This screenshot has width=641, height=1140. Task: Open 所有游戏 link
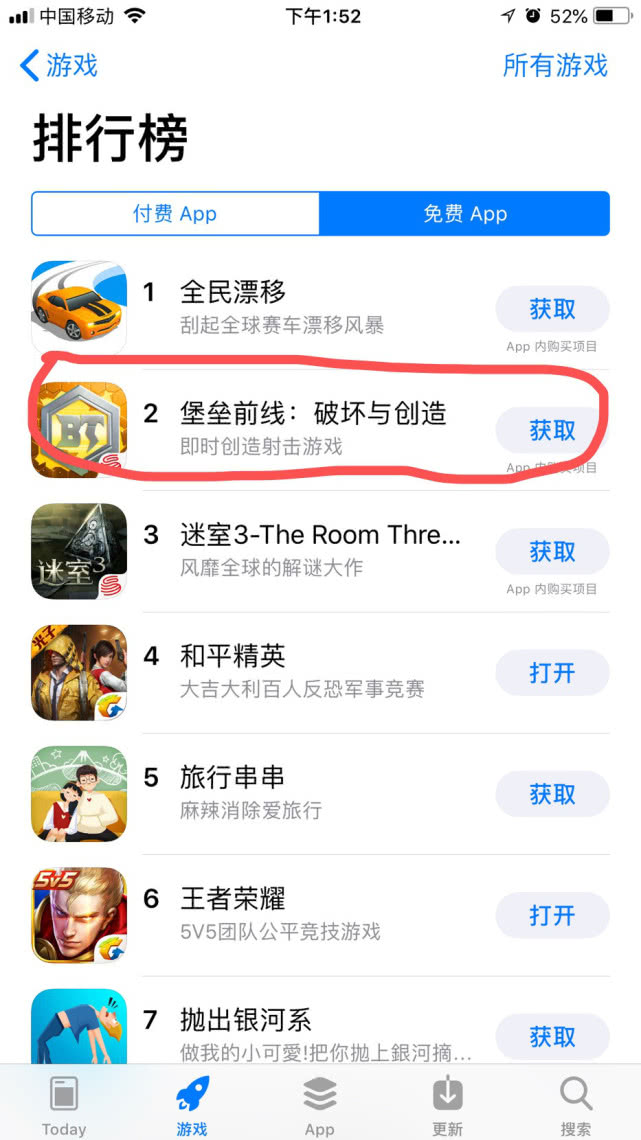[555, 66]
